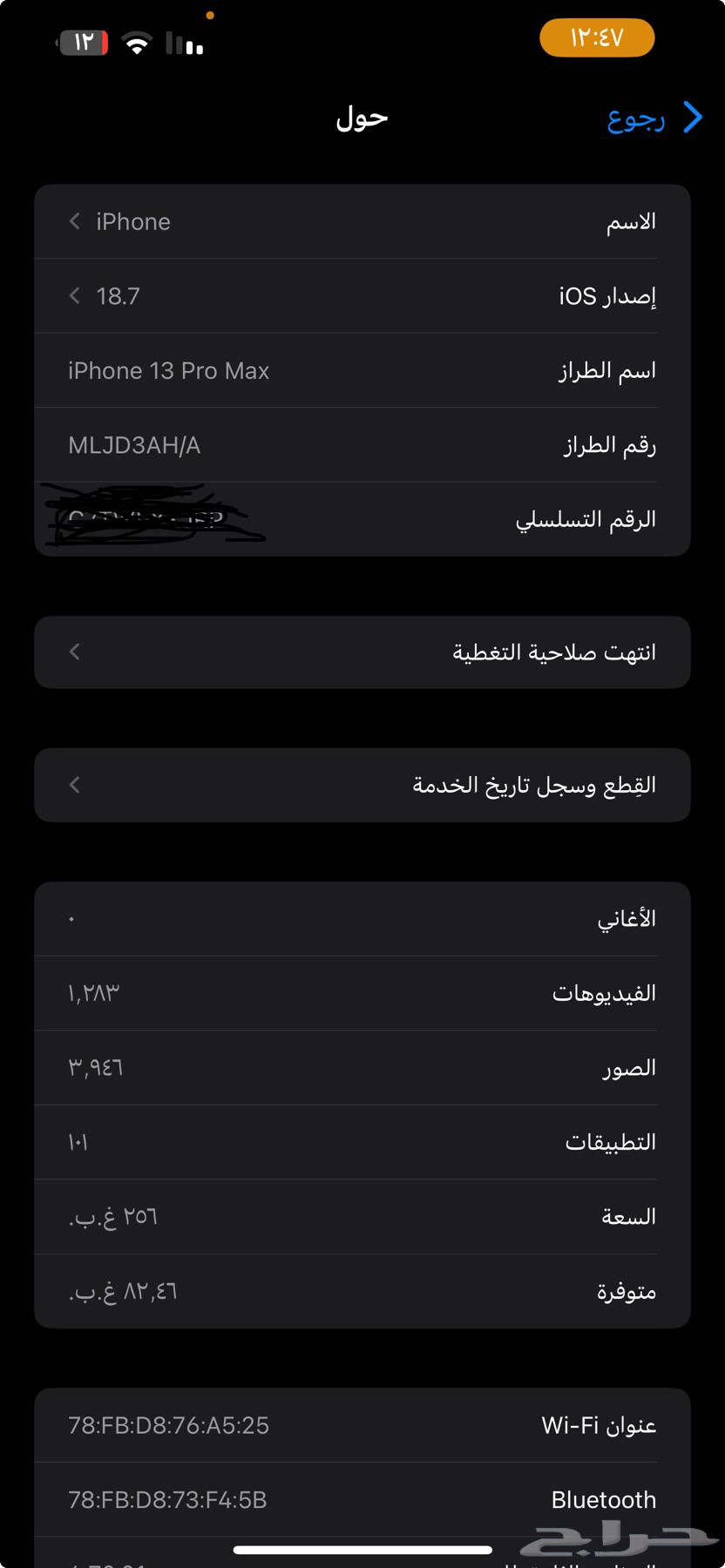725x1568 pixels.
Task: Tap the blue back chevron icon
Action: pos(691,117)
